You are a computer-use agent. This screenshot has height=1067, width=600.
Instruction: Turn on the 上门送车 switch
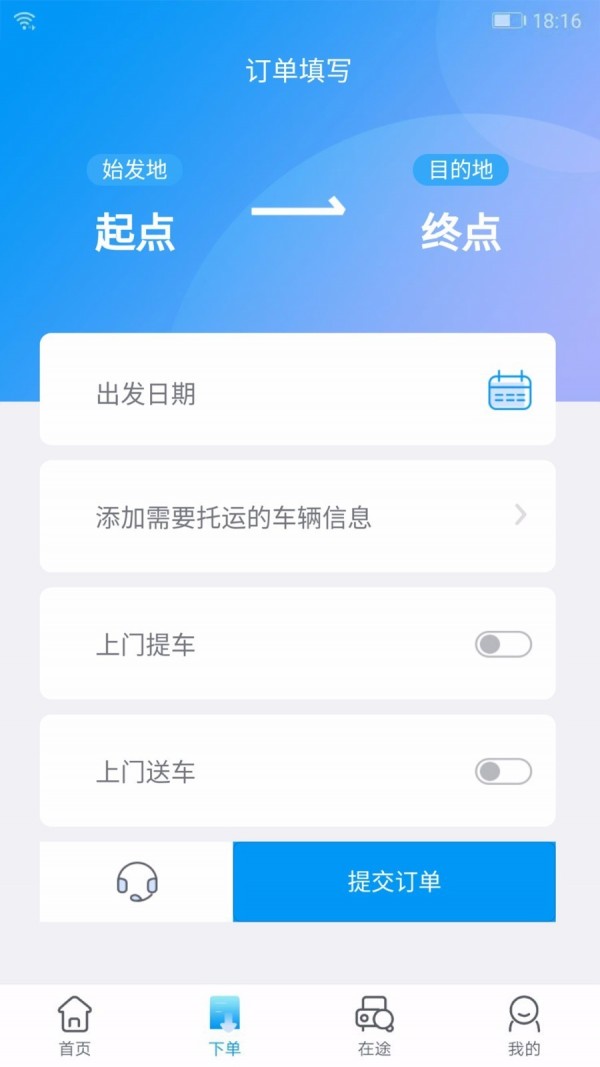(x=503, y=772)
